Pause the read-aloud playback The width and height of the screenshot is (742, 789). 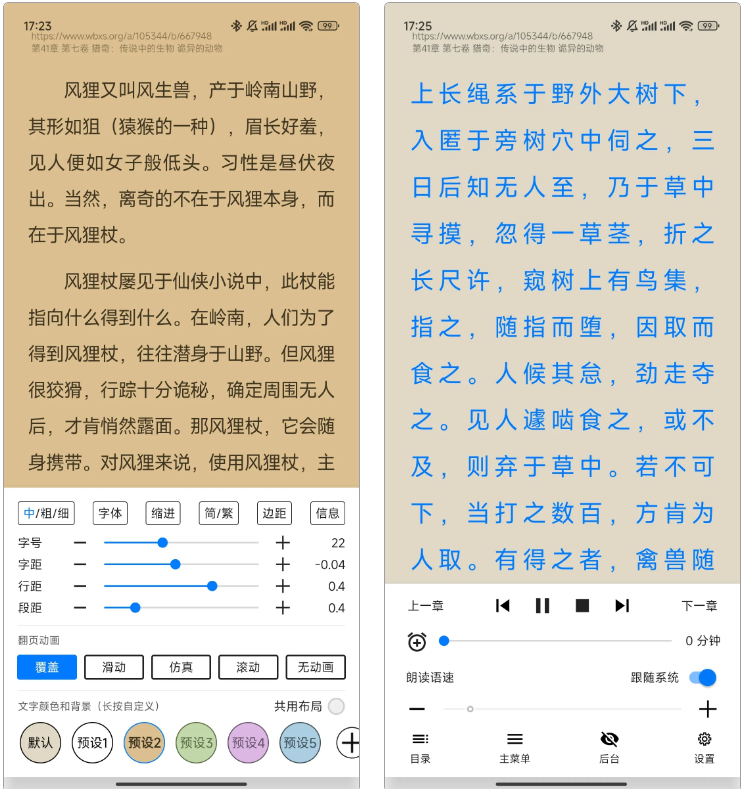pyautogui.click(x=542, y=605)
